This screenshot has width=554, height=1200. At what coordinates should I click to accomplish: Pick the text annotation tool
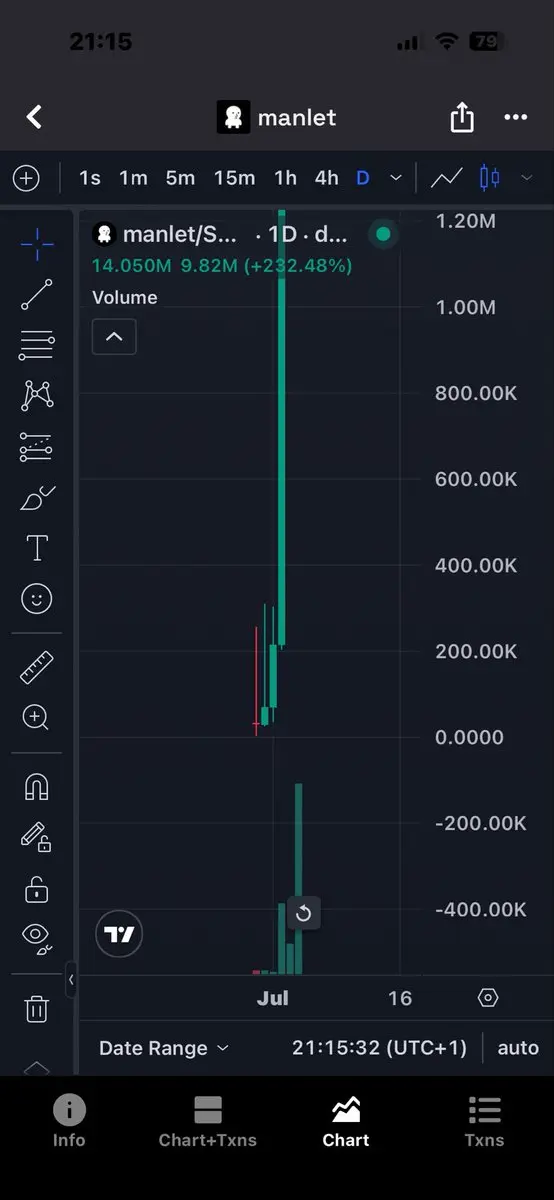click(37, 548)
